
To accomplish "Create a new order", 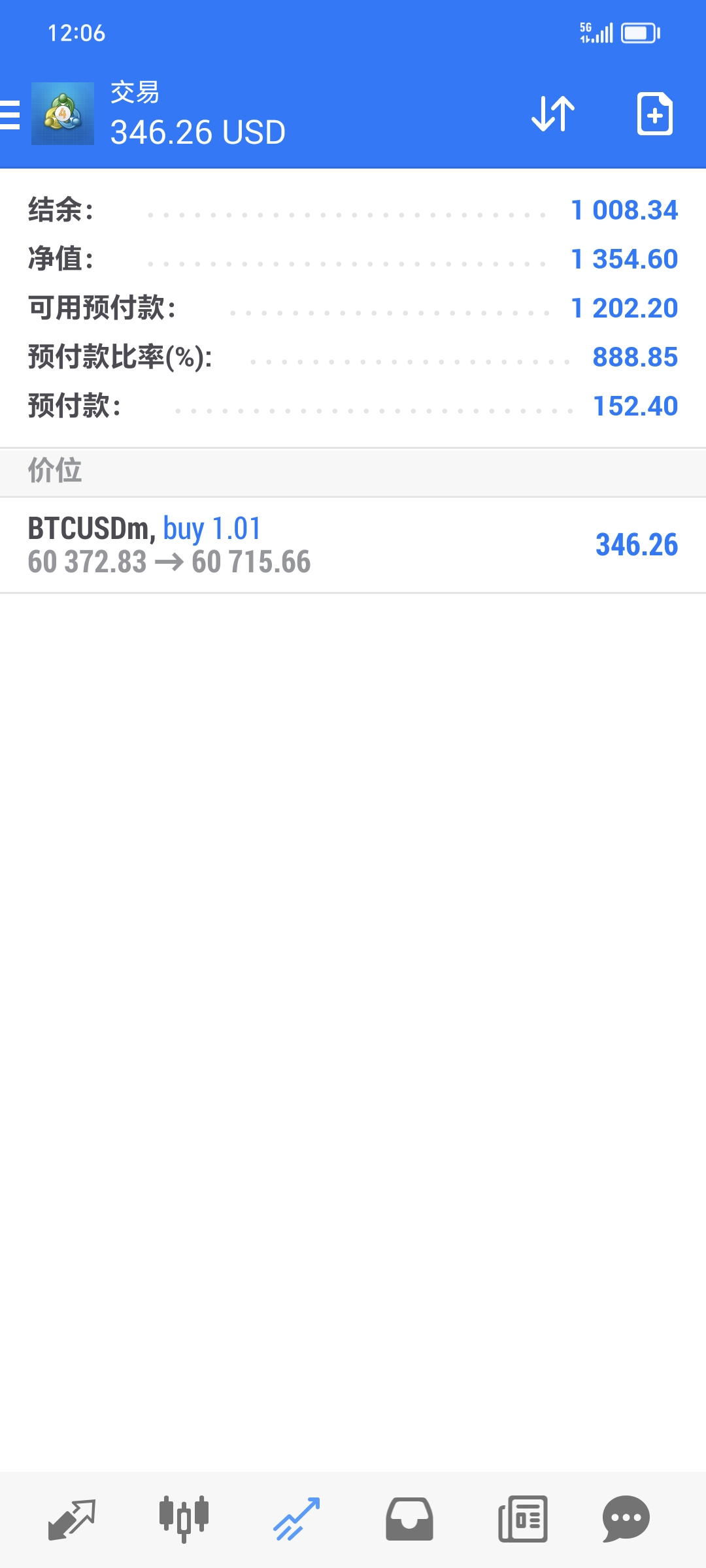I will coord(654,114).
